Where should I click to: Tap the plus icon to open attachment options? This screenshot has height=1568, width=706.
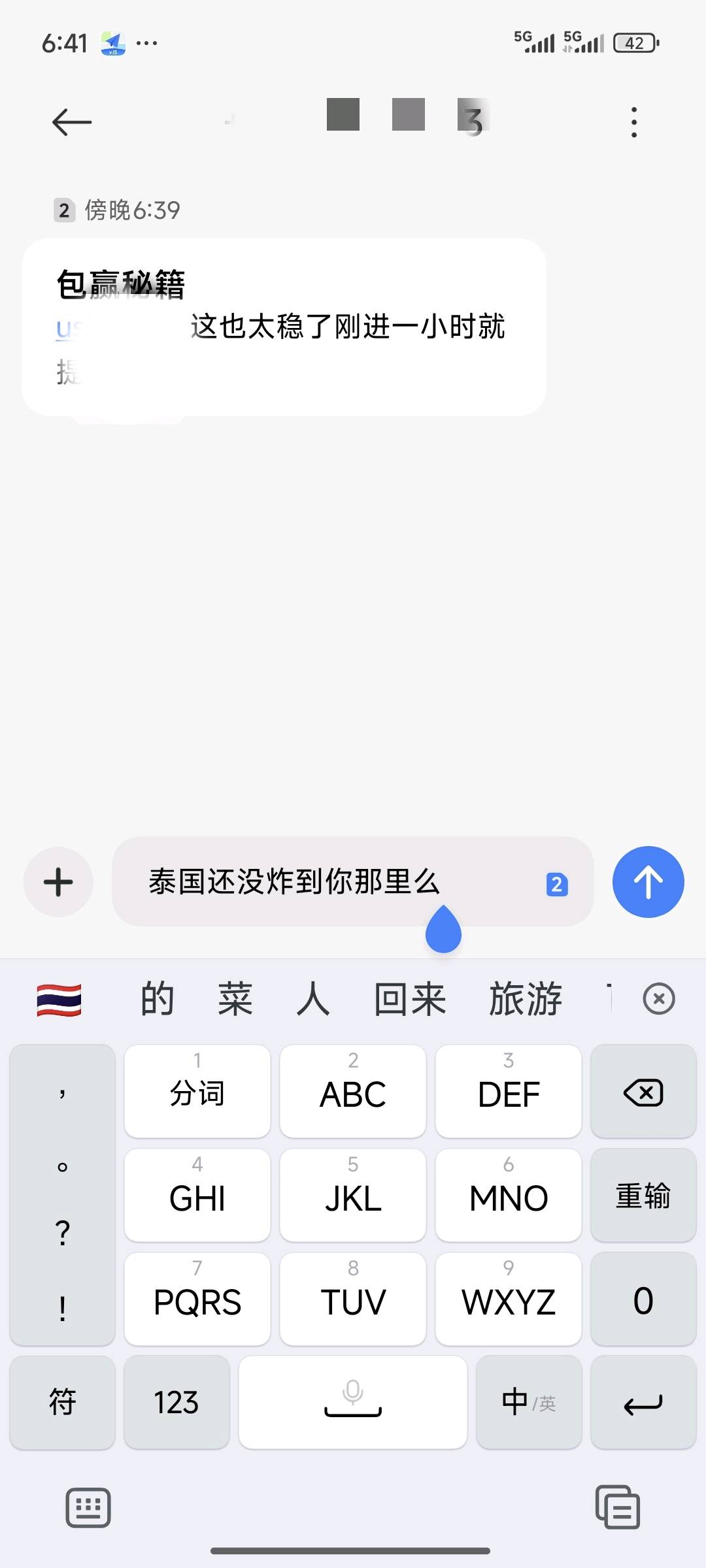(x=58, y=881)
